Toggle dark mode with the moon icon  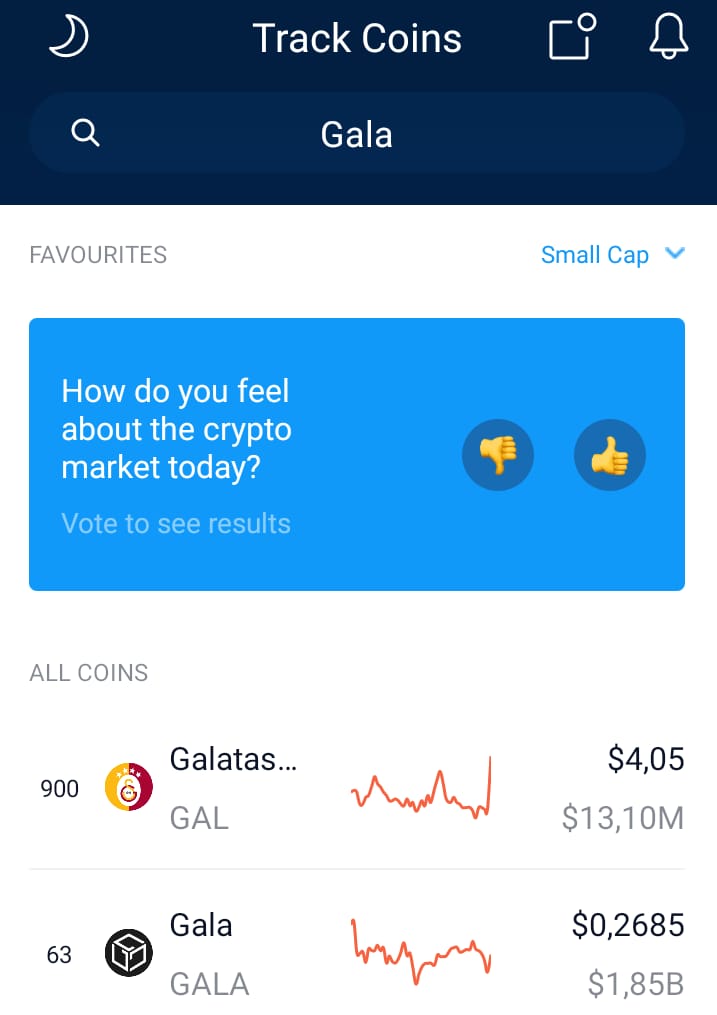(69, 37)
